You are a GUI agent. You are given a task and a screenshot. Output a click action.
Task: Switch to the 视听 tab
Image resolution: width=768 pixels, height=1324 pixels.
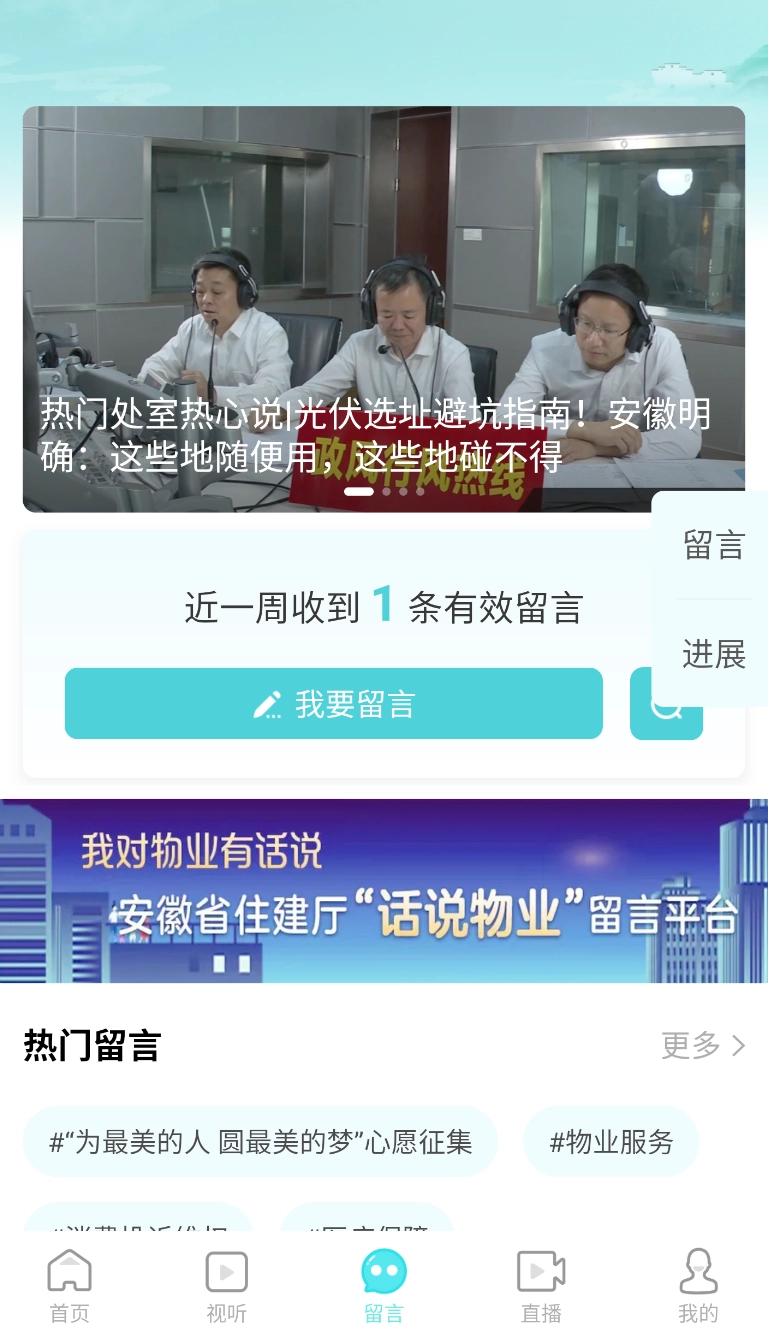click(x=226, y=1286)
